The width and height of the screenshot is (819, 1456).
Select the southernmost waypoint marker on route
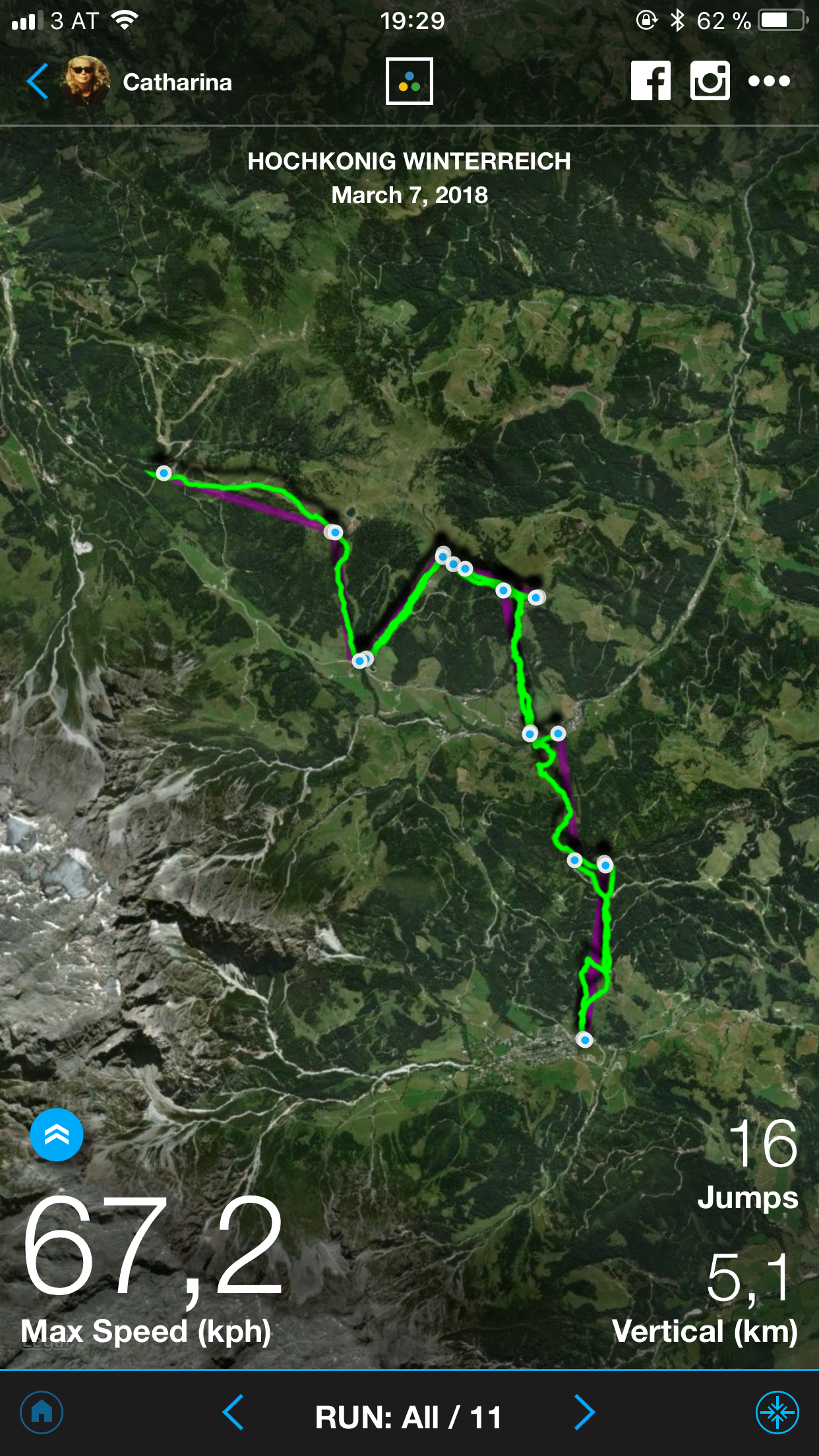pyautogui.click(x=584, y=1040)
